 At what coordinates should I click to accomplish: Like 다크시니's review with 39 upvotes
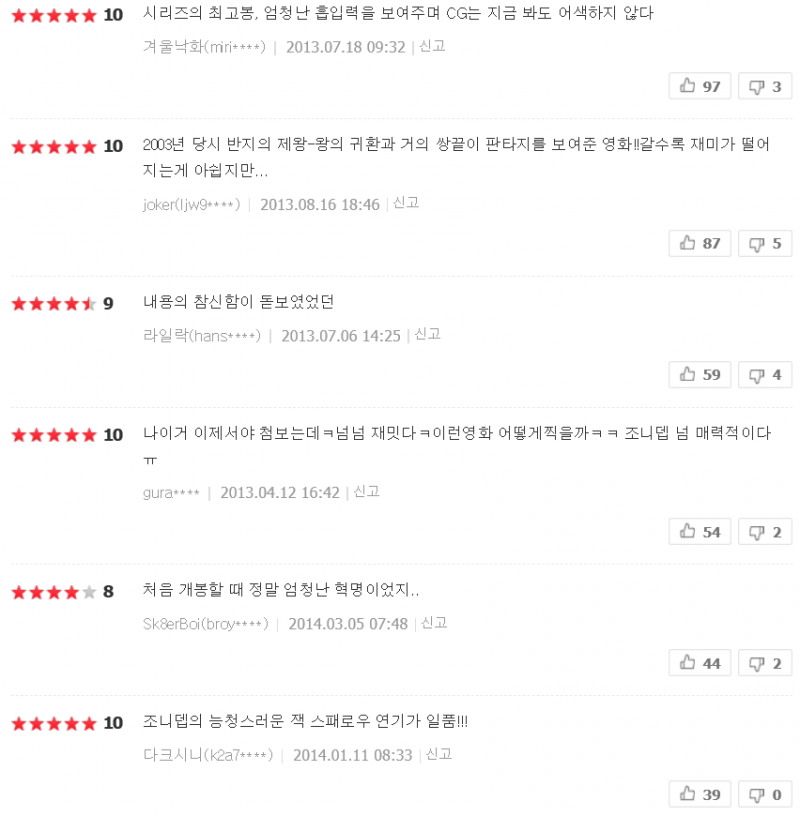click(699, 795)
